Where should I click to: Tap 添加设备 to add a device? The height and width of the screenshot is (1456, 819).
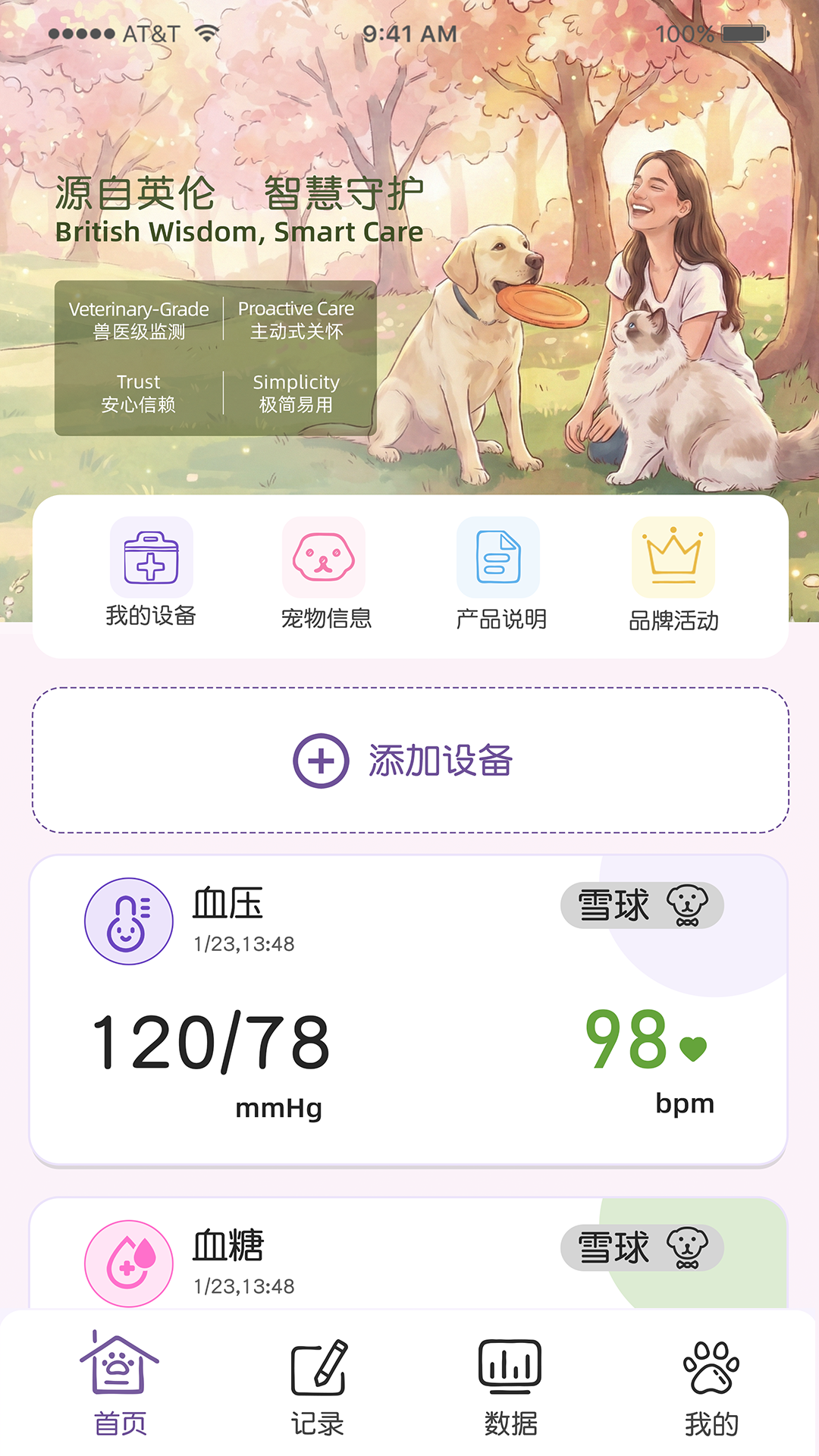click(x=409, y=760)
